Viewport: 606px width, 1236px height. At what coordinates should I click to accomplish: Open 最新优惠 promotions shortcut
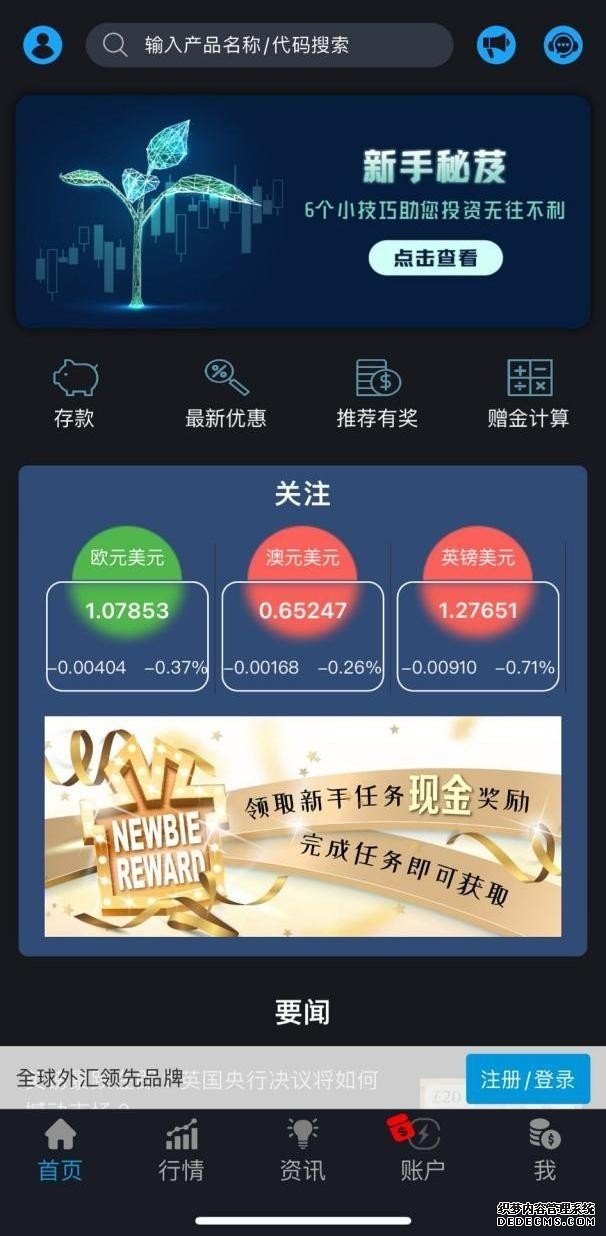click(x=226, y=395)
